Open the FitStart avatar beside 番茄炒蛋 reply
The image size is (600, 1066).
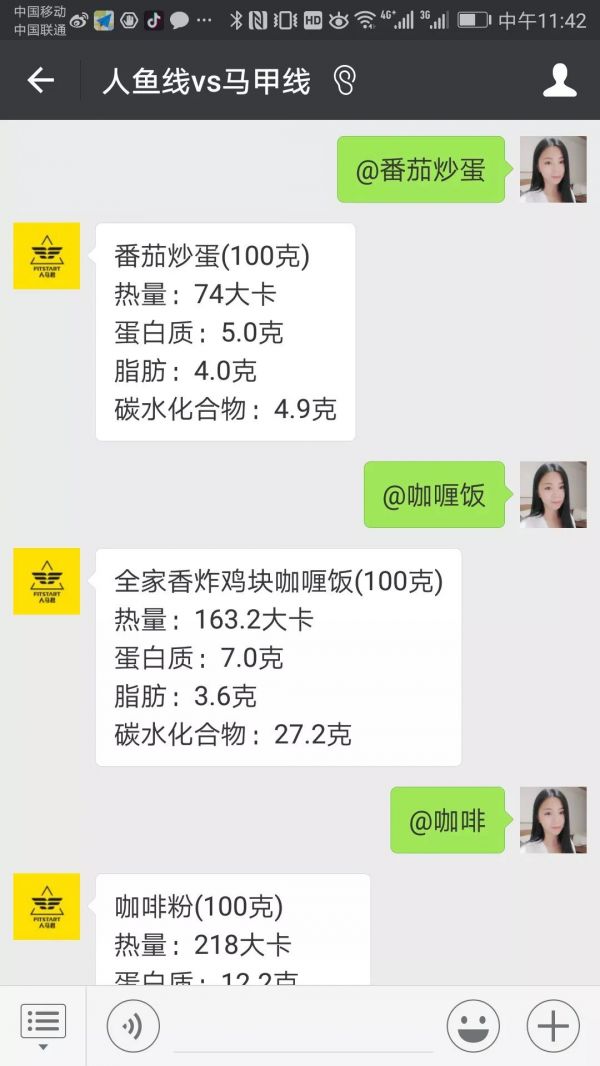coord(46,256)
